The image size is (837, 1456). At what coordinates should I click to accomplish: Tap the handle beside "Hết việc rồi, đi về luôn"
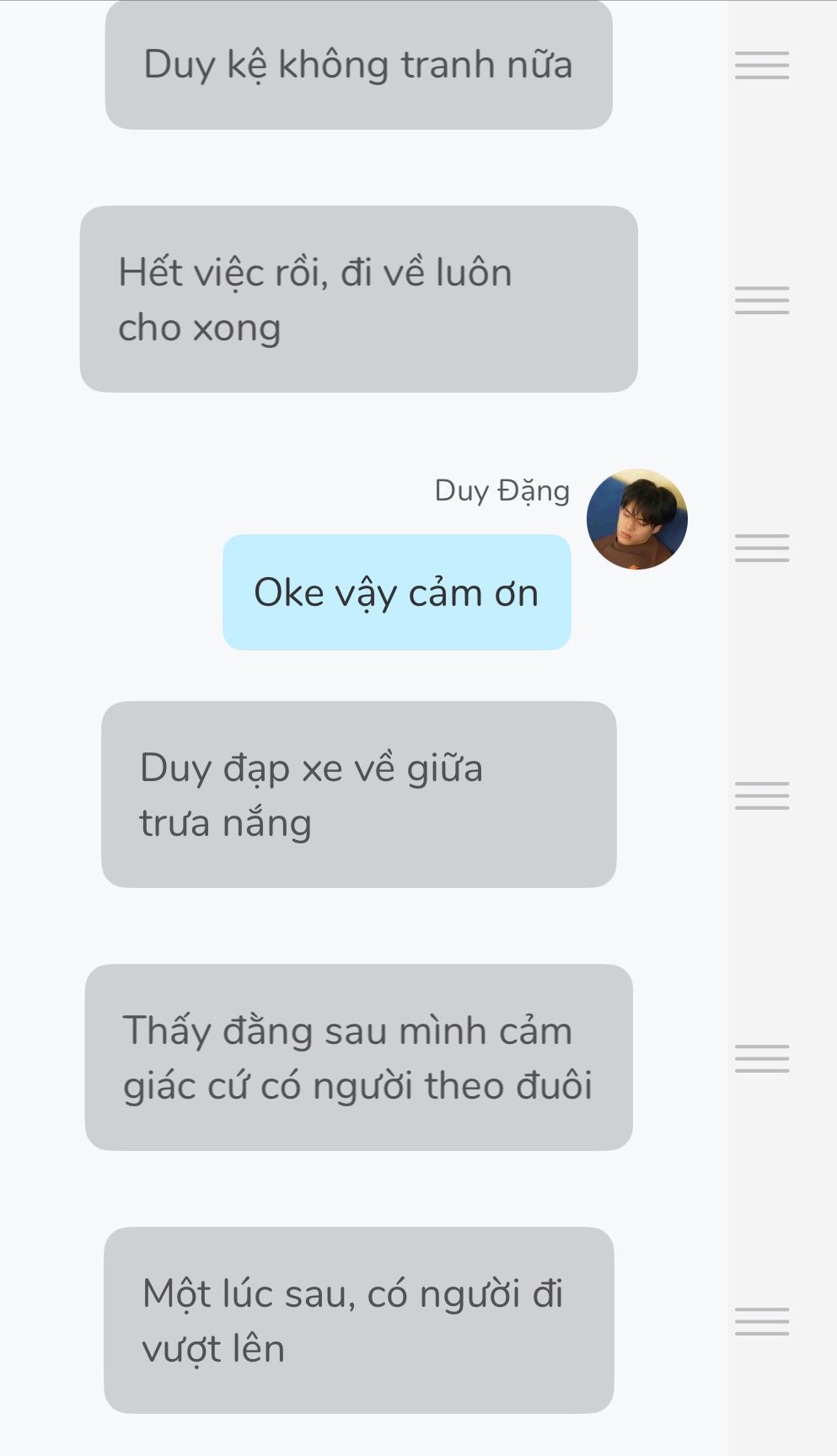(x=762, y=300)
